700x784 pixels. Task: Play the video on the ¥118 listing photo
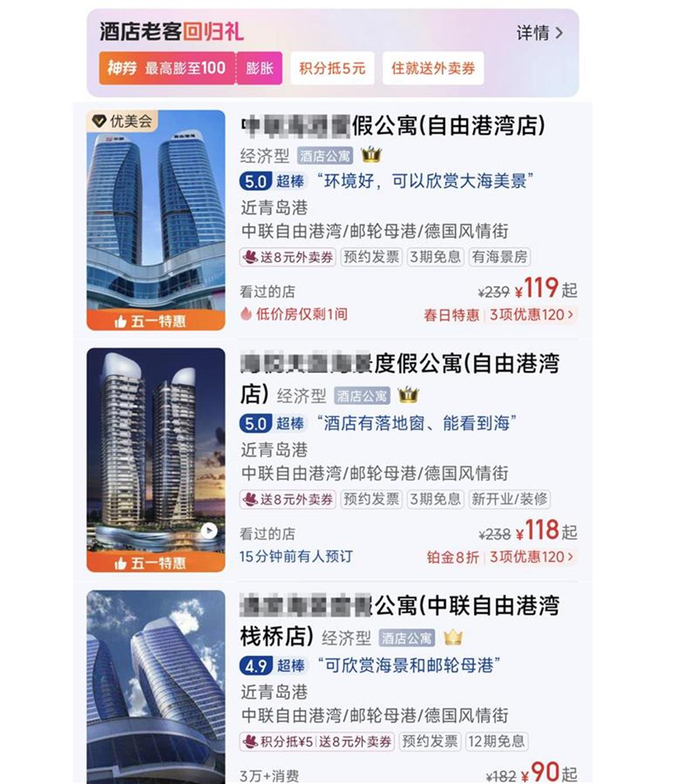208,531
